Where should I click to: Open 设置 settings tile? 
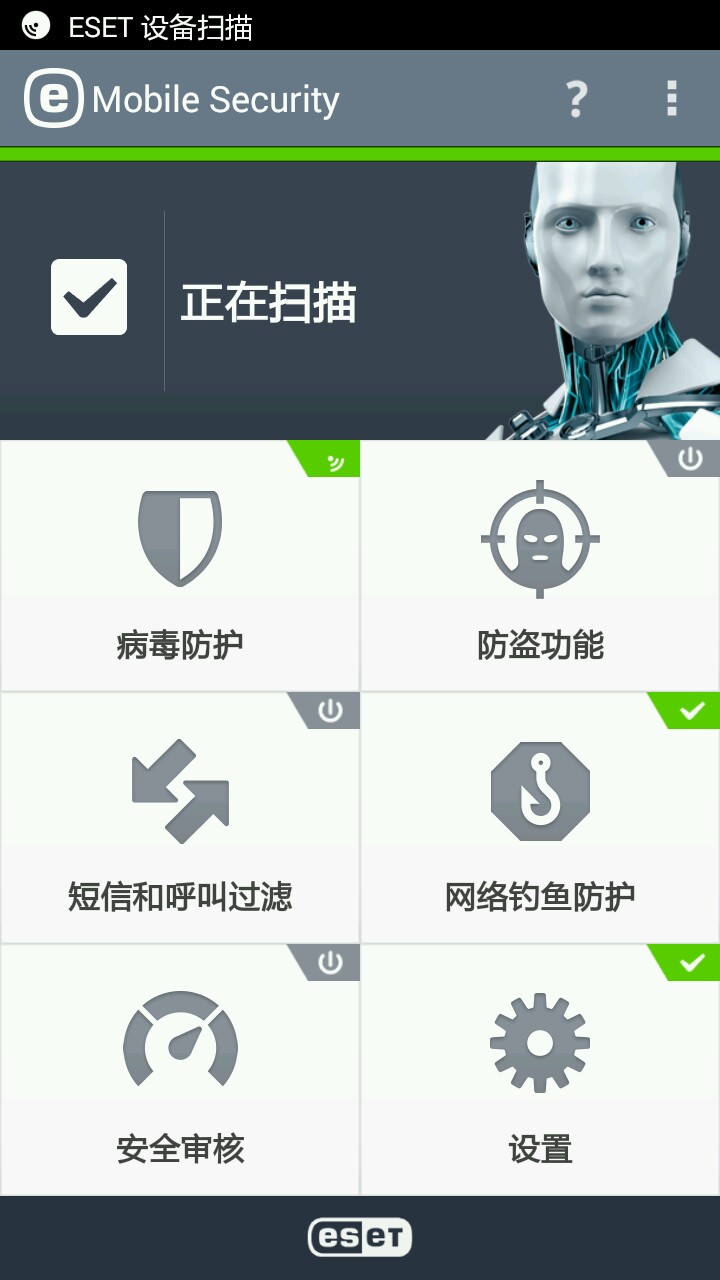[540, 1070]
